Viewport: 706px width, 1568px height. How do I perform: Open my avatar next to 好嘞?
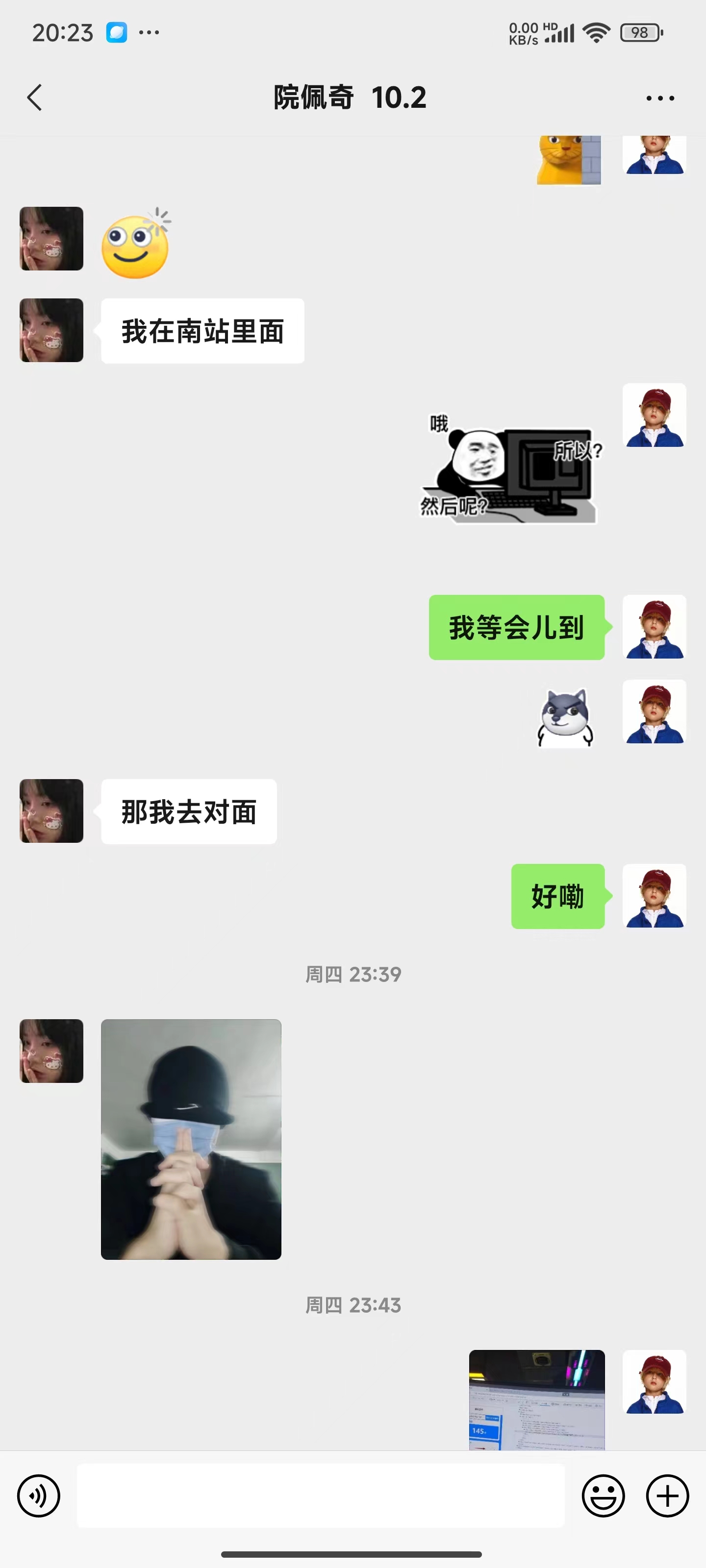coord(654,895)
